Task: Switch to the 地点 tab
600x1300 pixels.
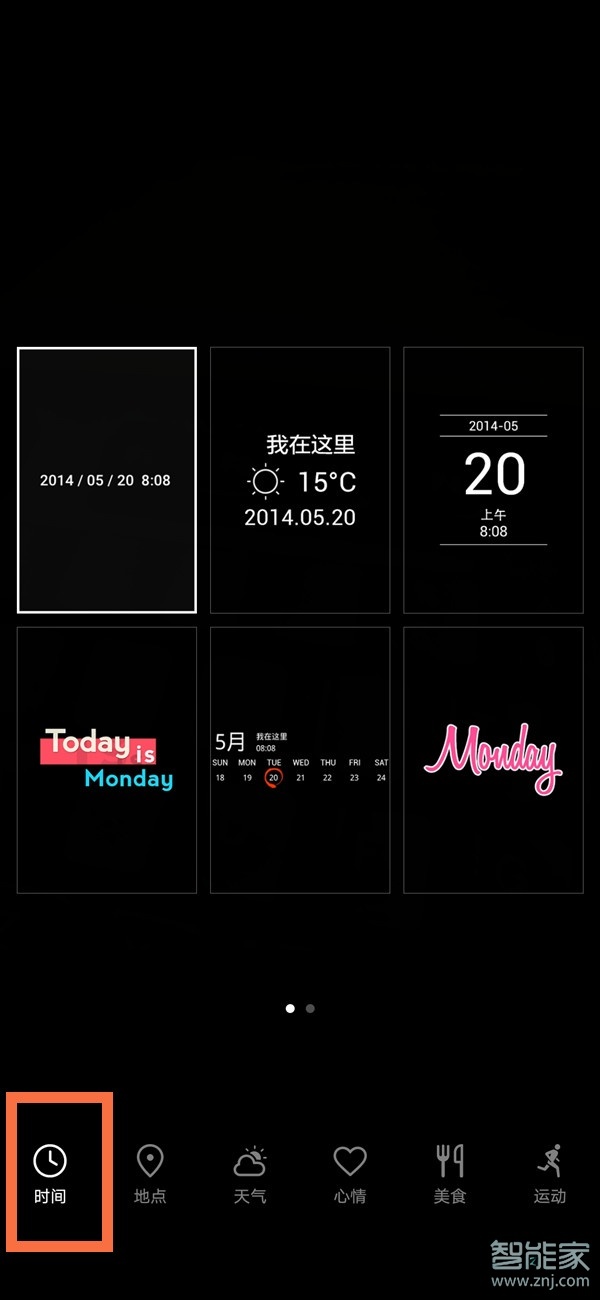Action: 150,1174
